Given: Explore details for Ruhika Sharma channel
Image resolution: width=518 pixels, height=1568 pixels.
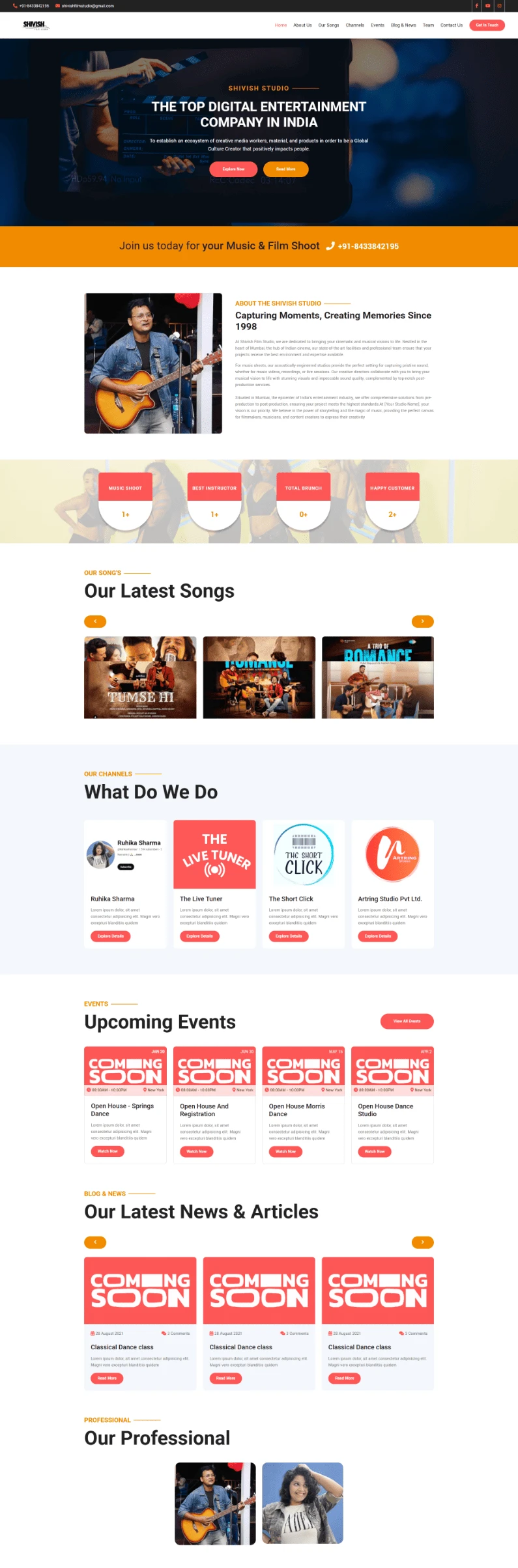Looking at the screenshot, I should (x=110, y=936).
